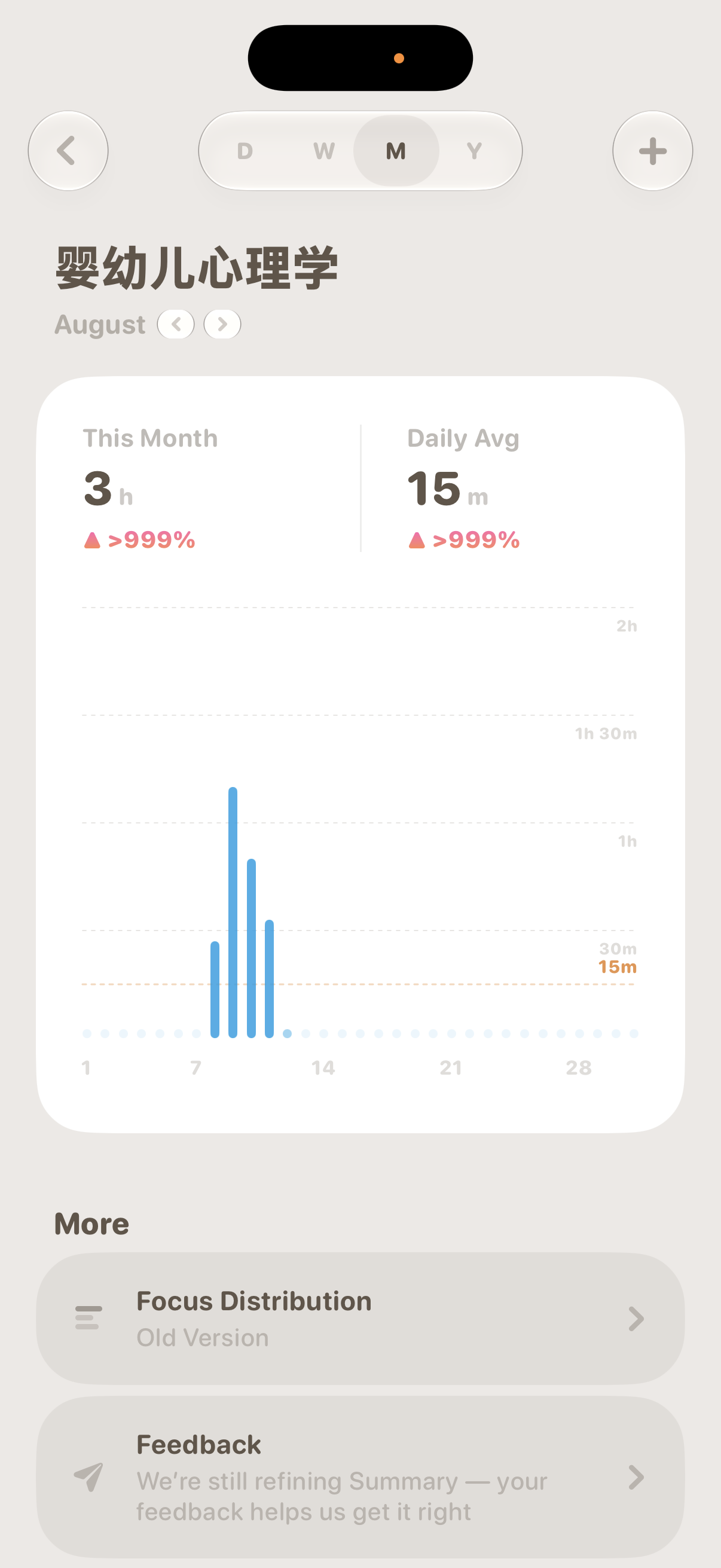
Task: Switch to the D (day) view
Action: coord(245,150)
